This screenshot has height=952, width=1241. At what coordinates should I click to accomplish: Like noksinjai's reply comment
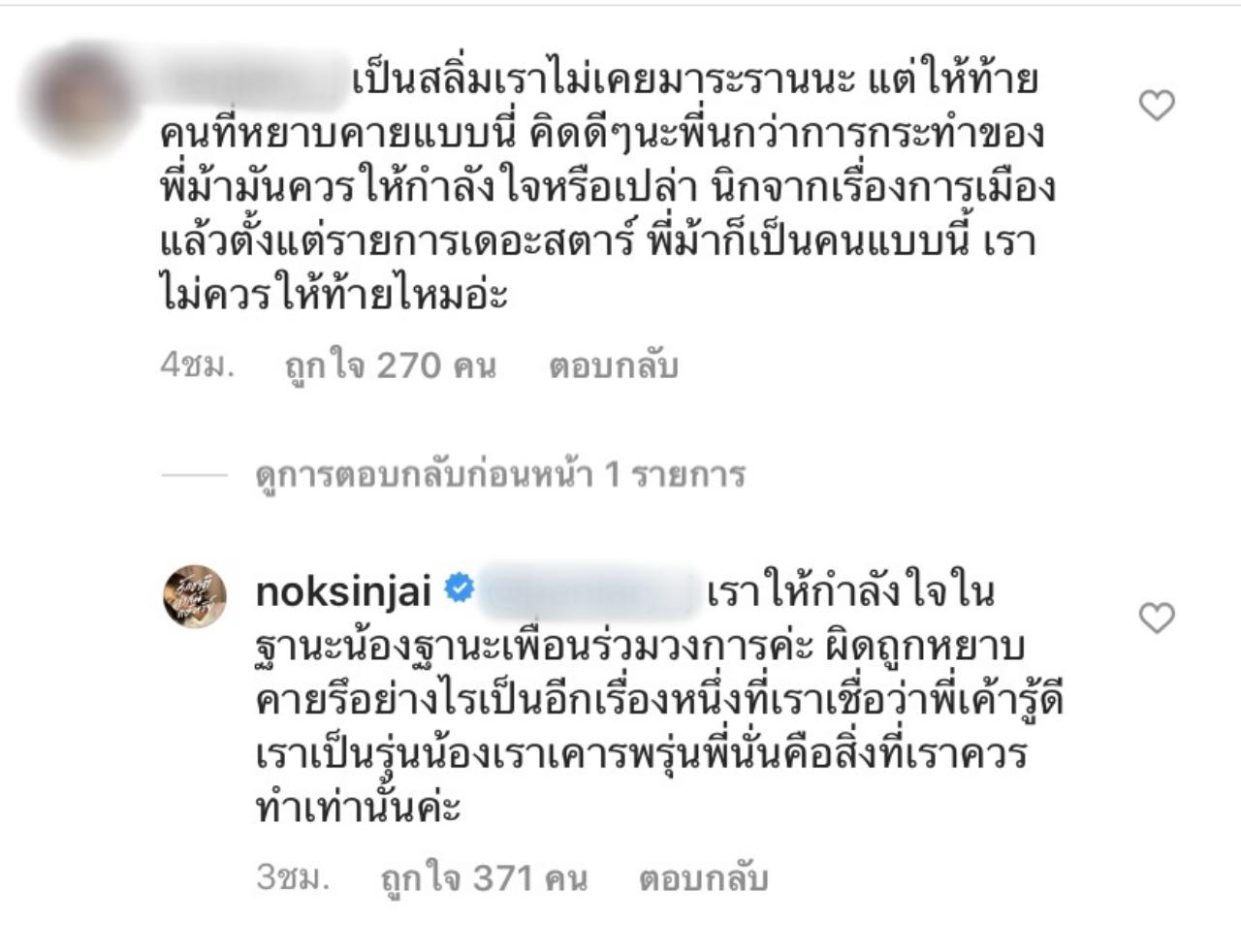point(1156,618)
